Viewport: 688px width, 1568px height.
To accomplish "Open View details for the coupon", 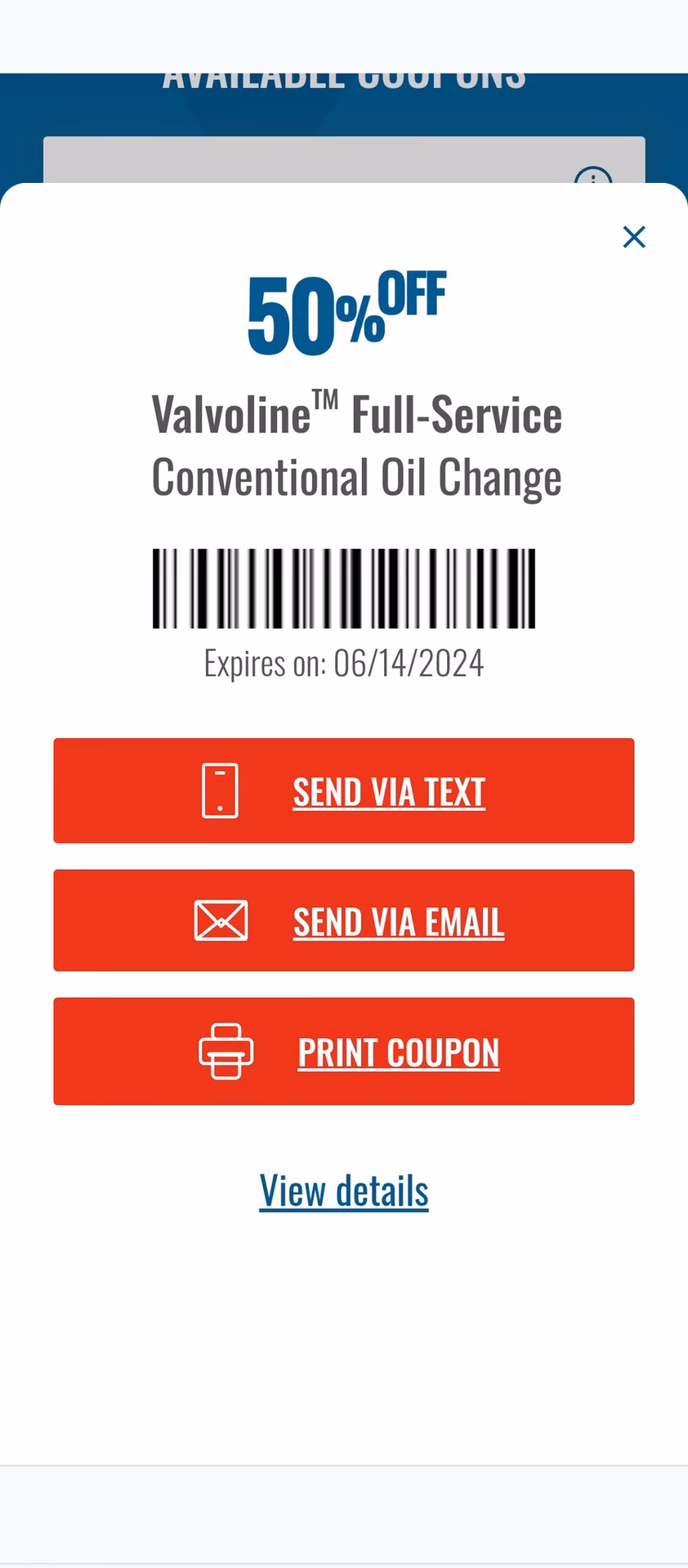I will [x=344, y=1191].
